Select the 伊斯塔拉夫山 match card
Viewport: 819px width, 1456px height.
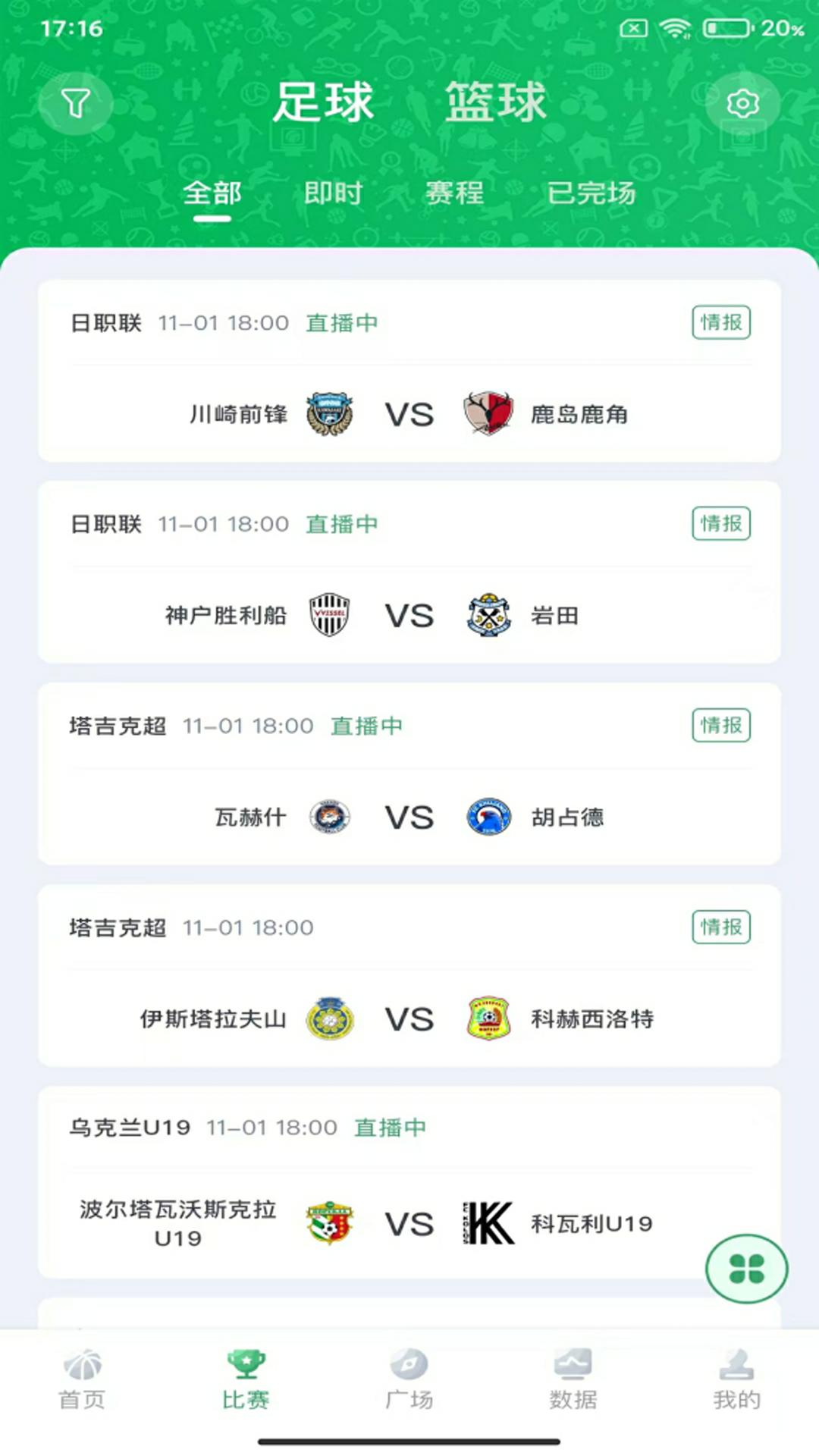[409, 977]
